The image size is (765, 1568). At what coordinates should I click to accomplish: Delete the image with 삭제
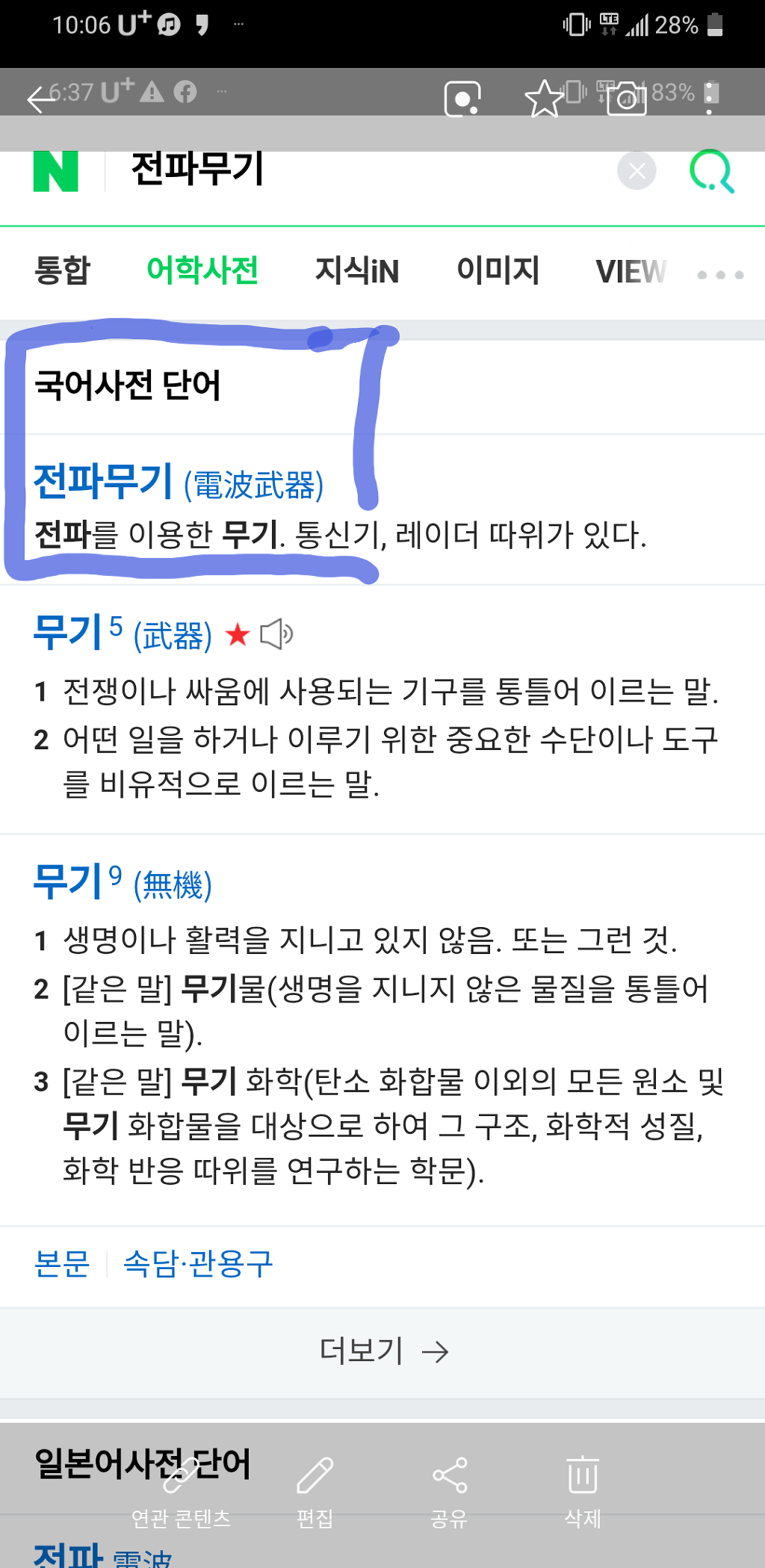tap(583, 1489)
